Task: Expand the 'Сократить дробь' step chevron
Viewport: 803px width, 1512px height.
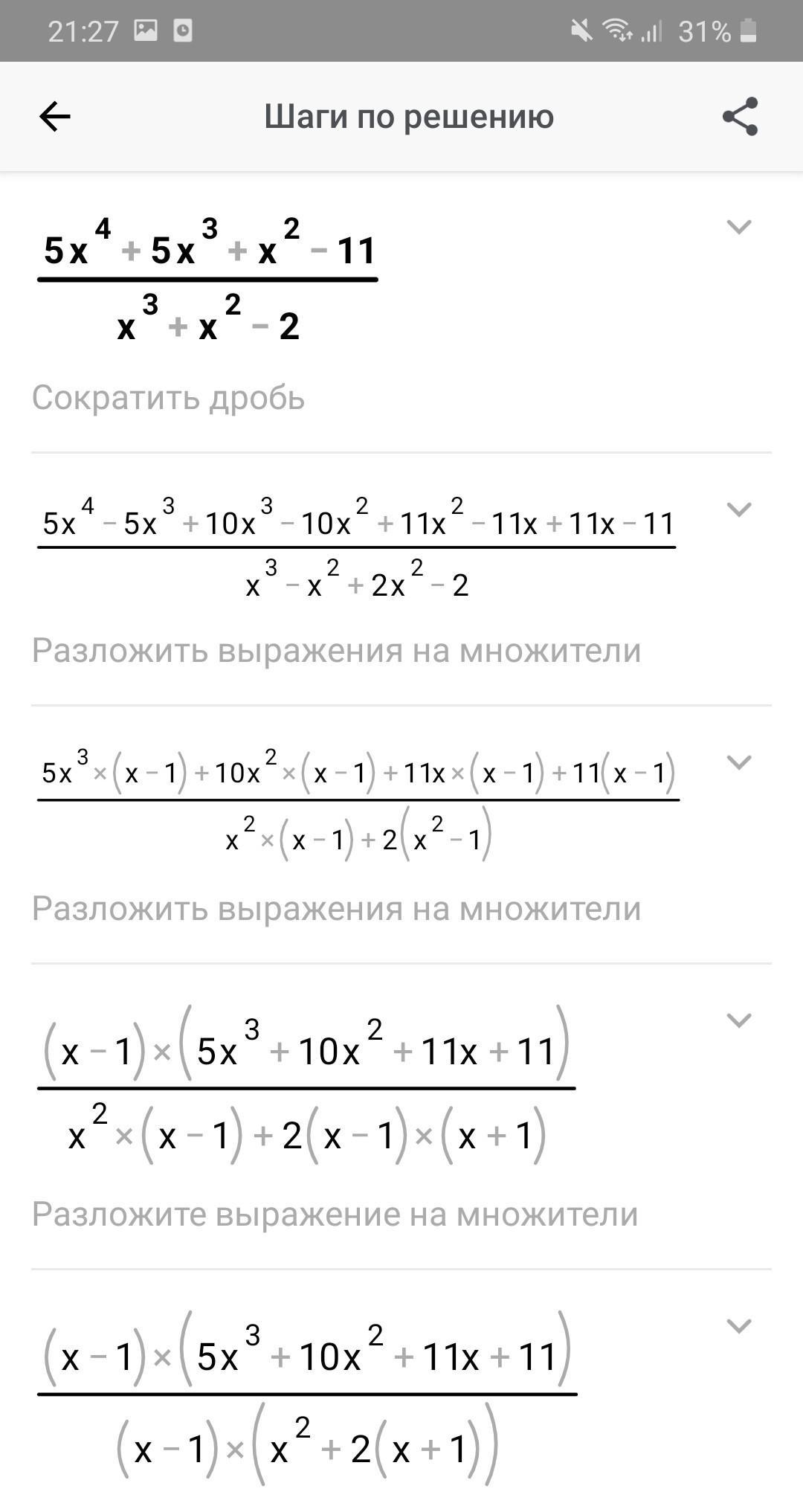Action: (x=738, y=227)
